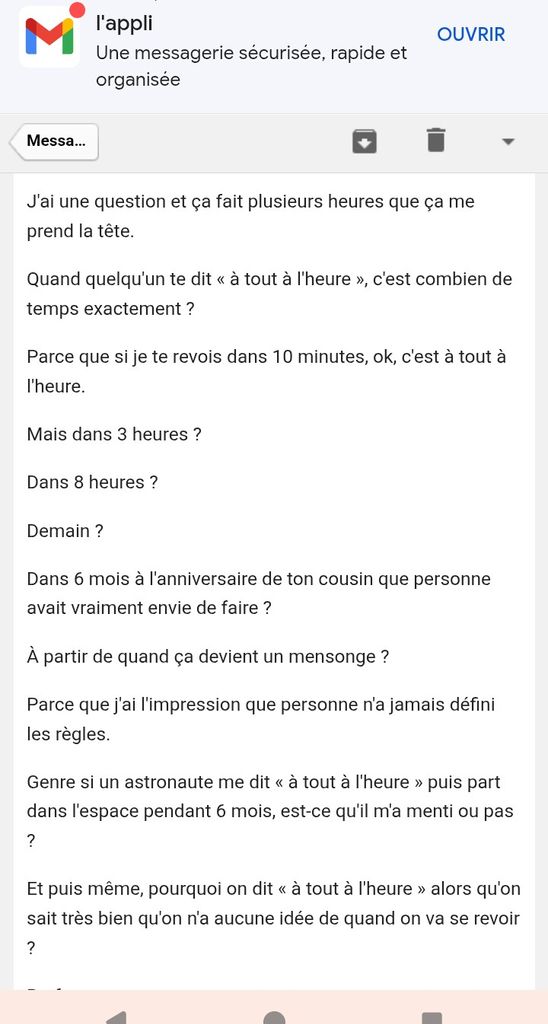Archive this email
This screenshot has width=548, height=1024.
pos(364,140)
